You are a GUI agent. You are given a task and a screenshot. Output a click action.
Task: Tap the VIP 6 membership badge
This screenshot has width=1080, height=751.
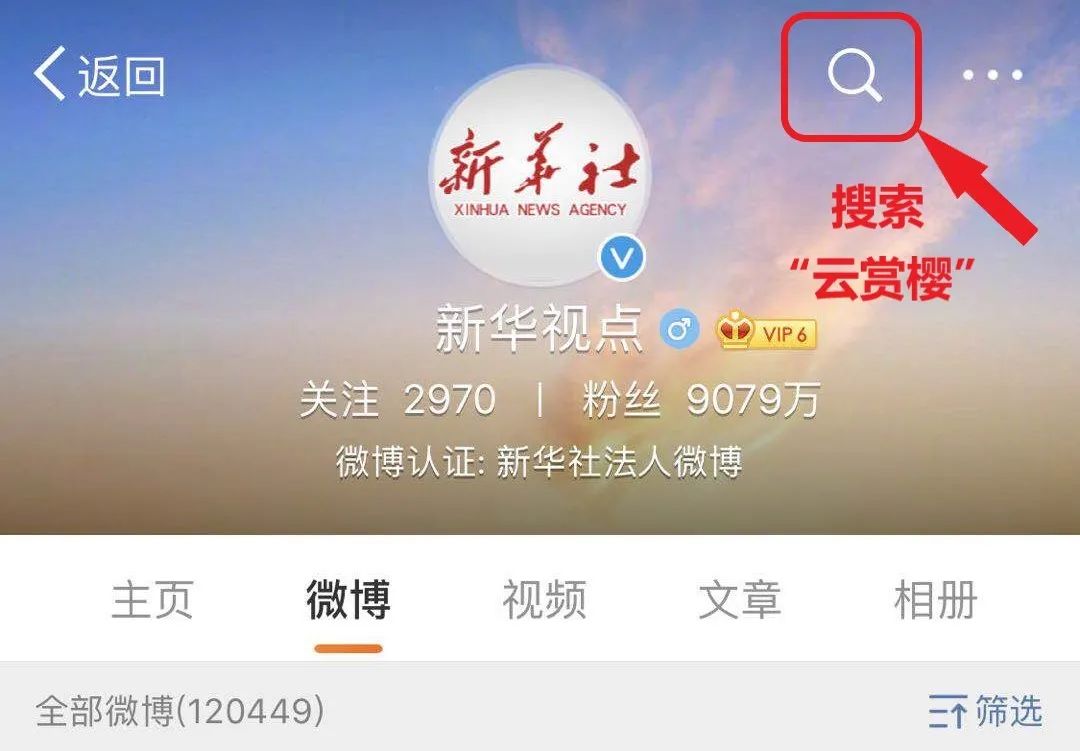coord(767,333)
